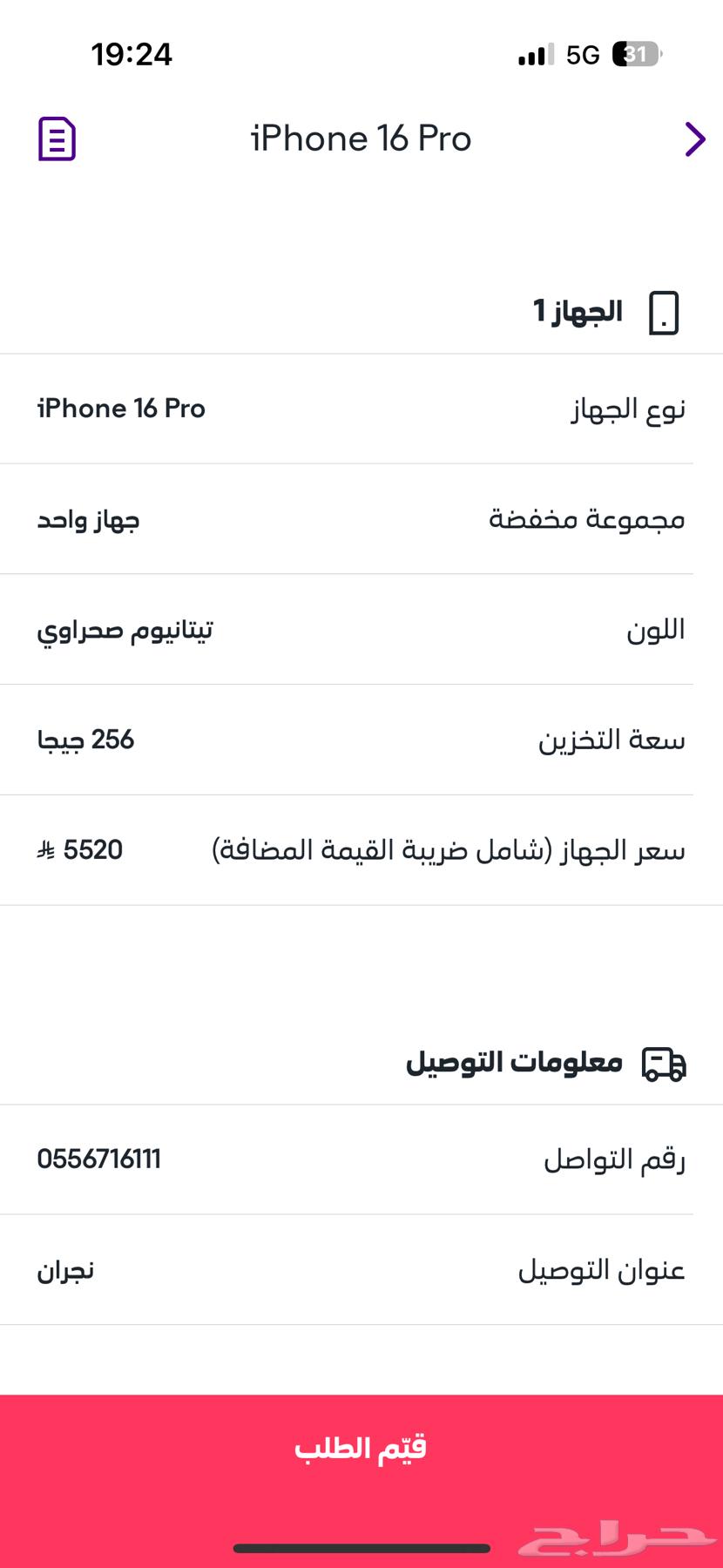723x1568 pixels.
Task: Click the time 19:24 in status bar
Action: click(x=132, y=54)
